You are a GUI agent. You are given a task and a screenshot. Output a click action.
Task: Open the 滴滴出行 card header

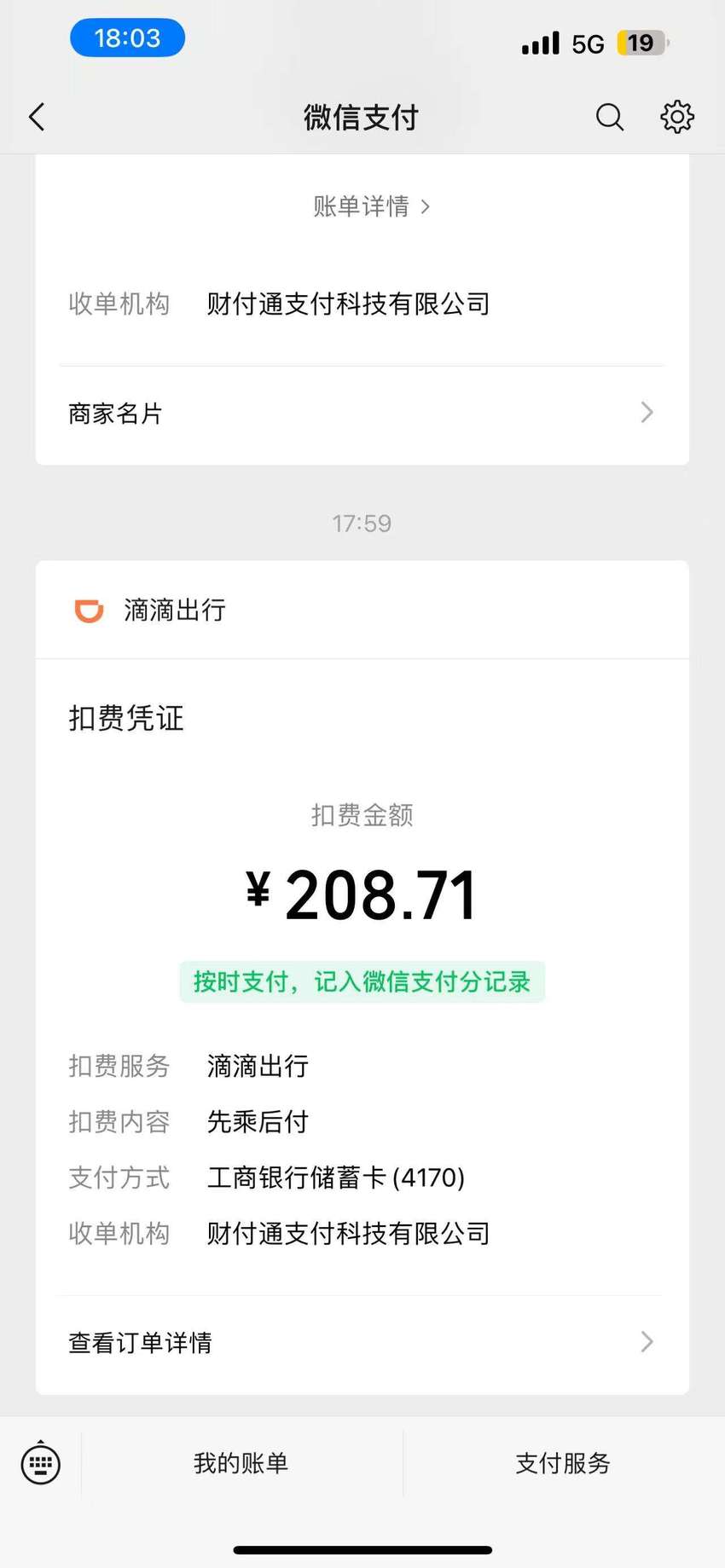(x=362, y=610)
